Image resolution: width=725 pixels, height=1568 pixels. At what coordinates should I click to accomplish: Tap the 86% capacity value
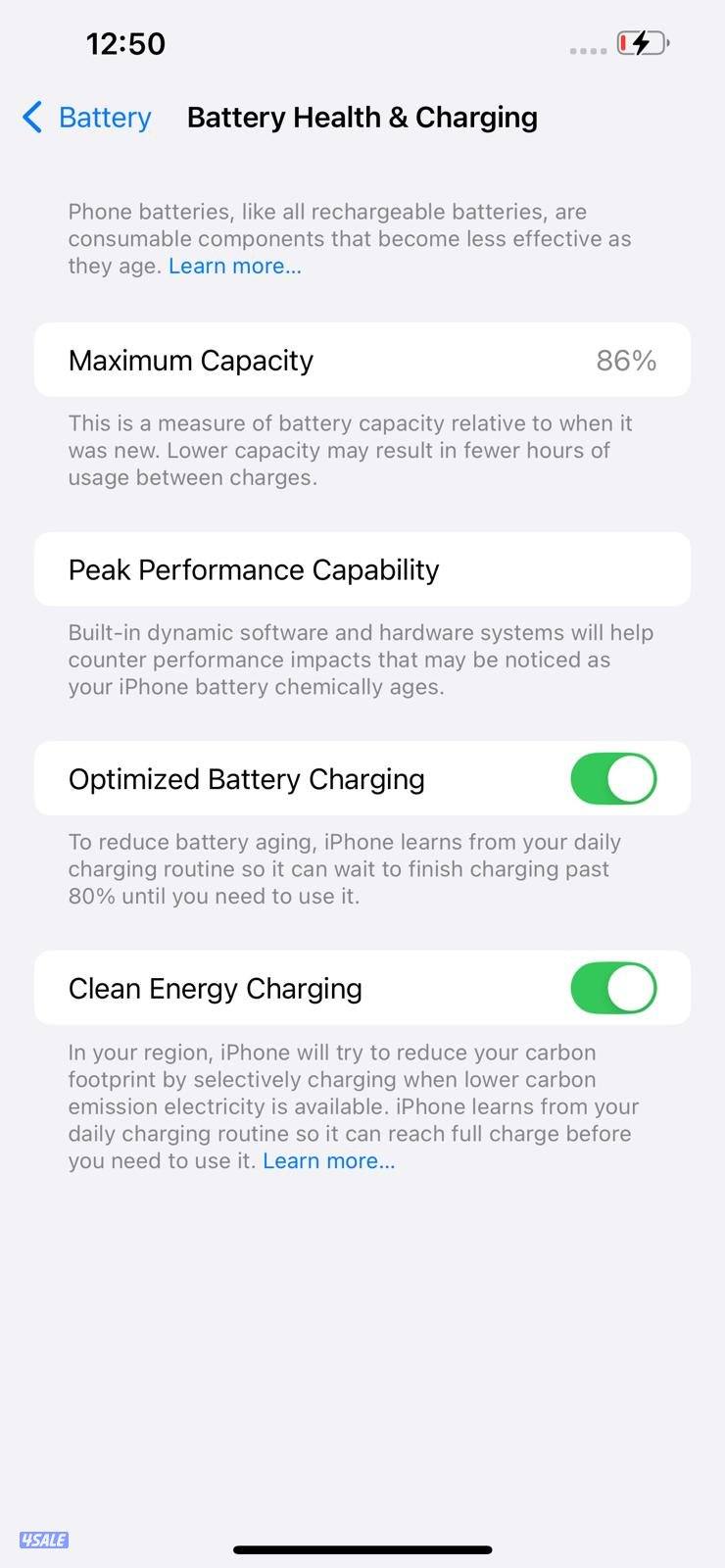[625, 360]
